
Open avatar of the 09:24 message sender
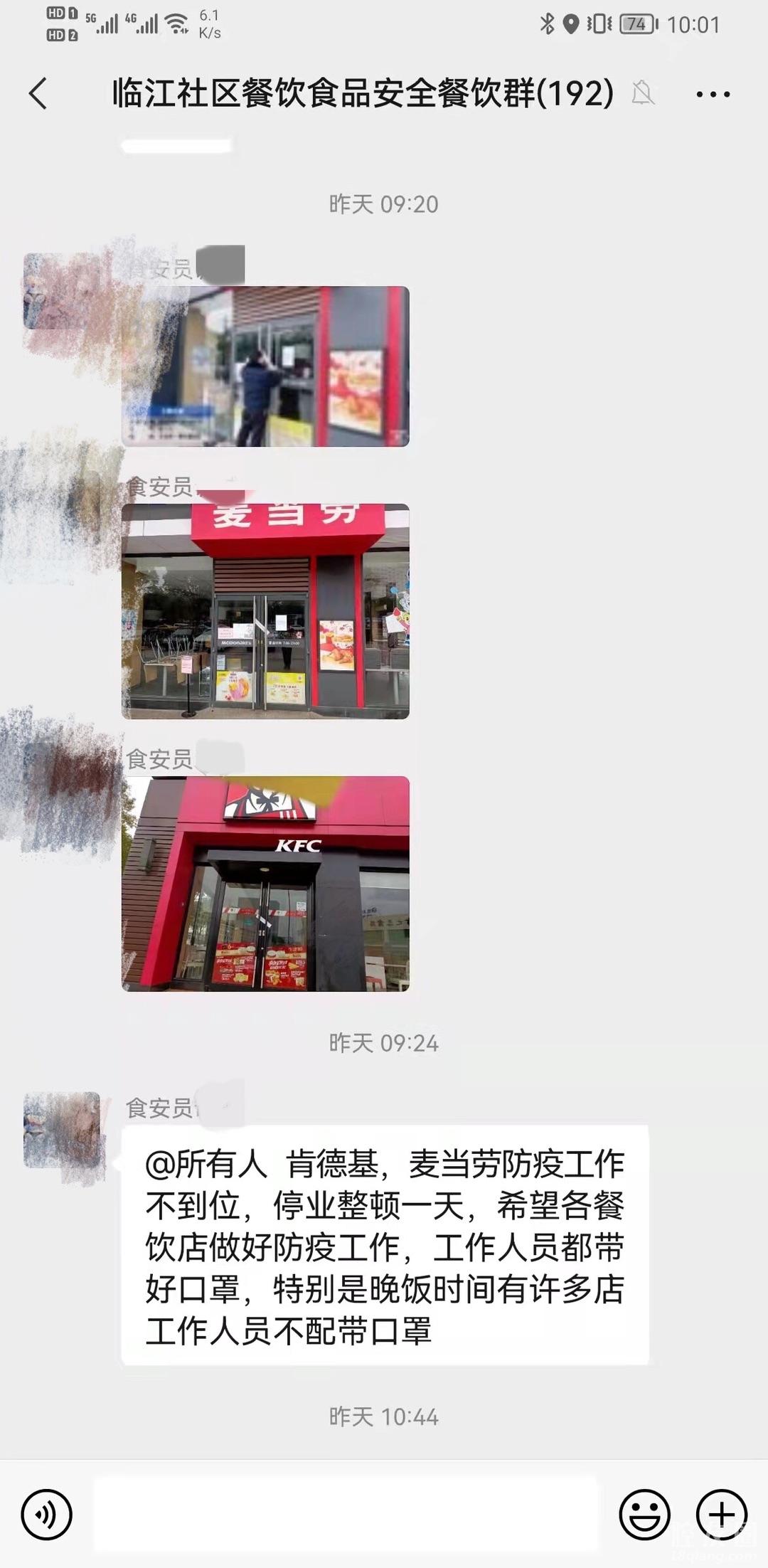[x=62, y=1130]
